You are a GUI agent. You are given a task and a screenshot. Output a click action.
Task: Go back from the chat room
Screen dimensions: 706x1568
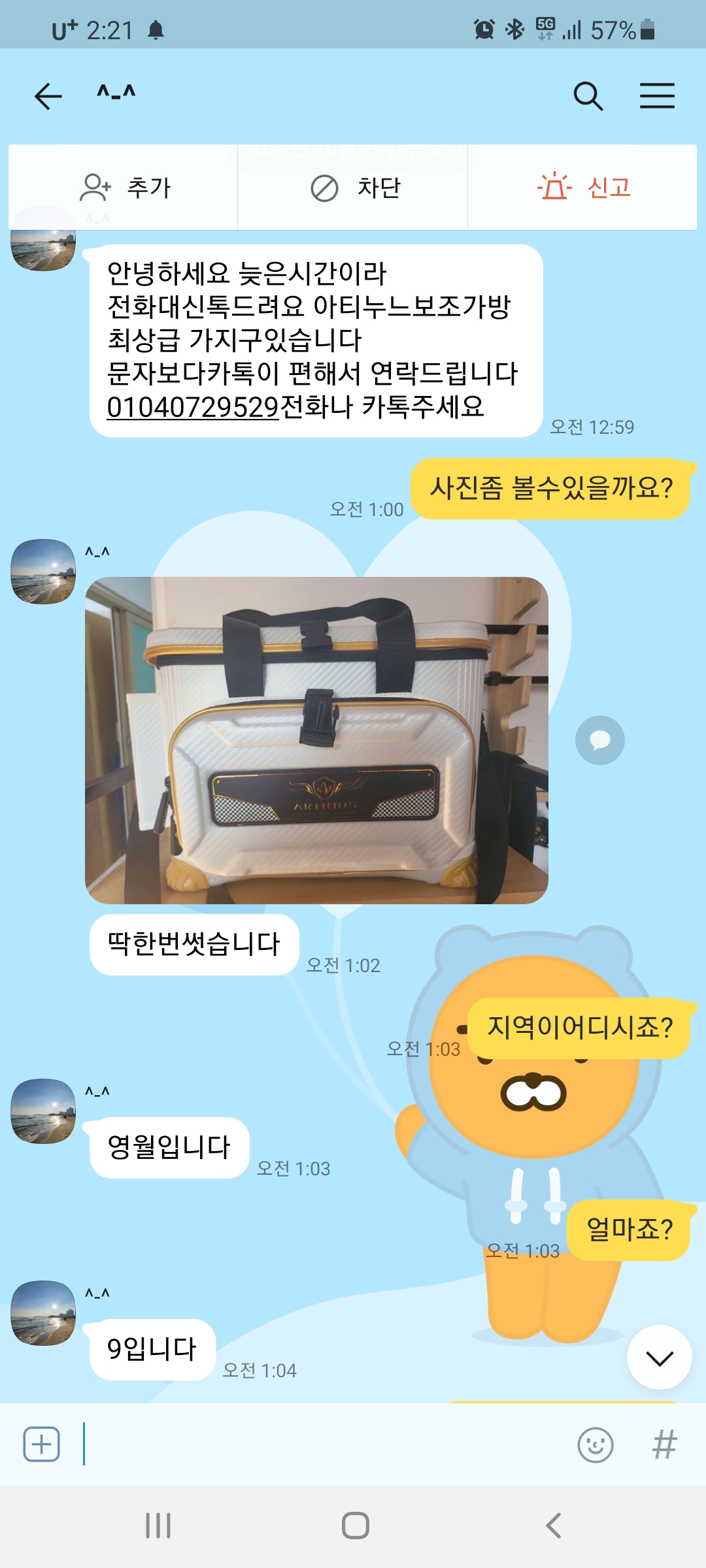coord(48,97)
